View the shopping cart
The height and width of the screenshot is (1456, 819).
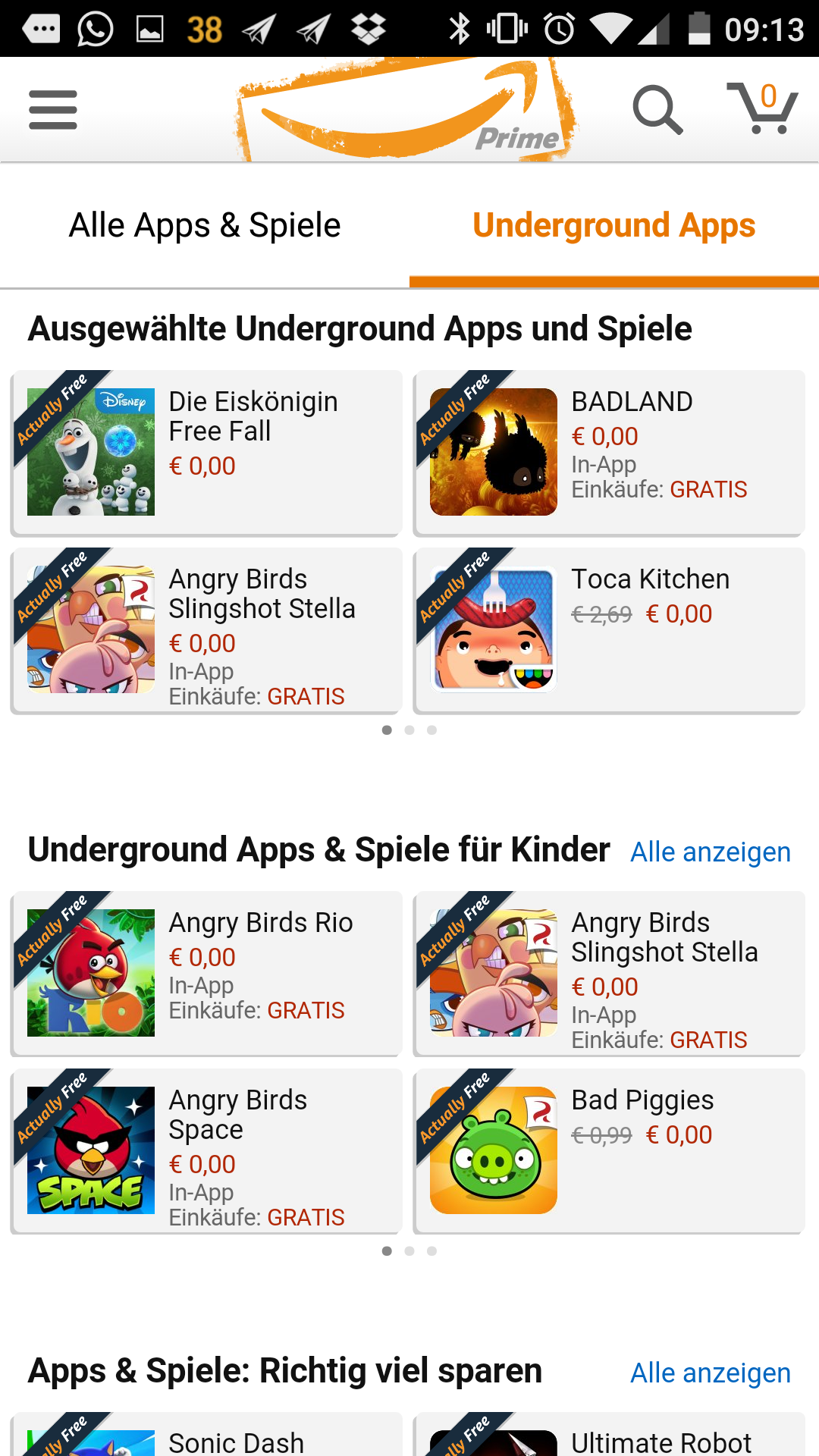point(763,108)
